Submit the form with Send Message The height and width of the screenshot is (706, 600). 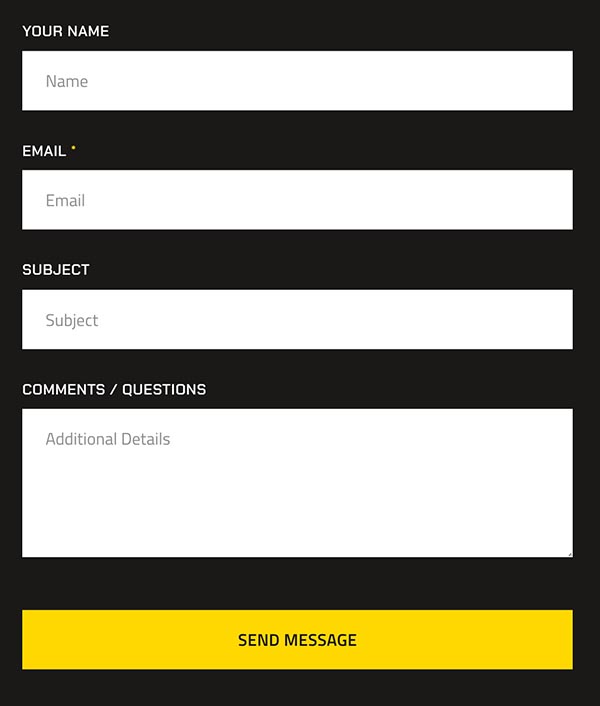(297, 640)
